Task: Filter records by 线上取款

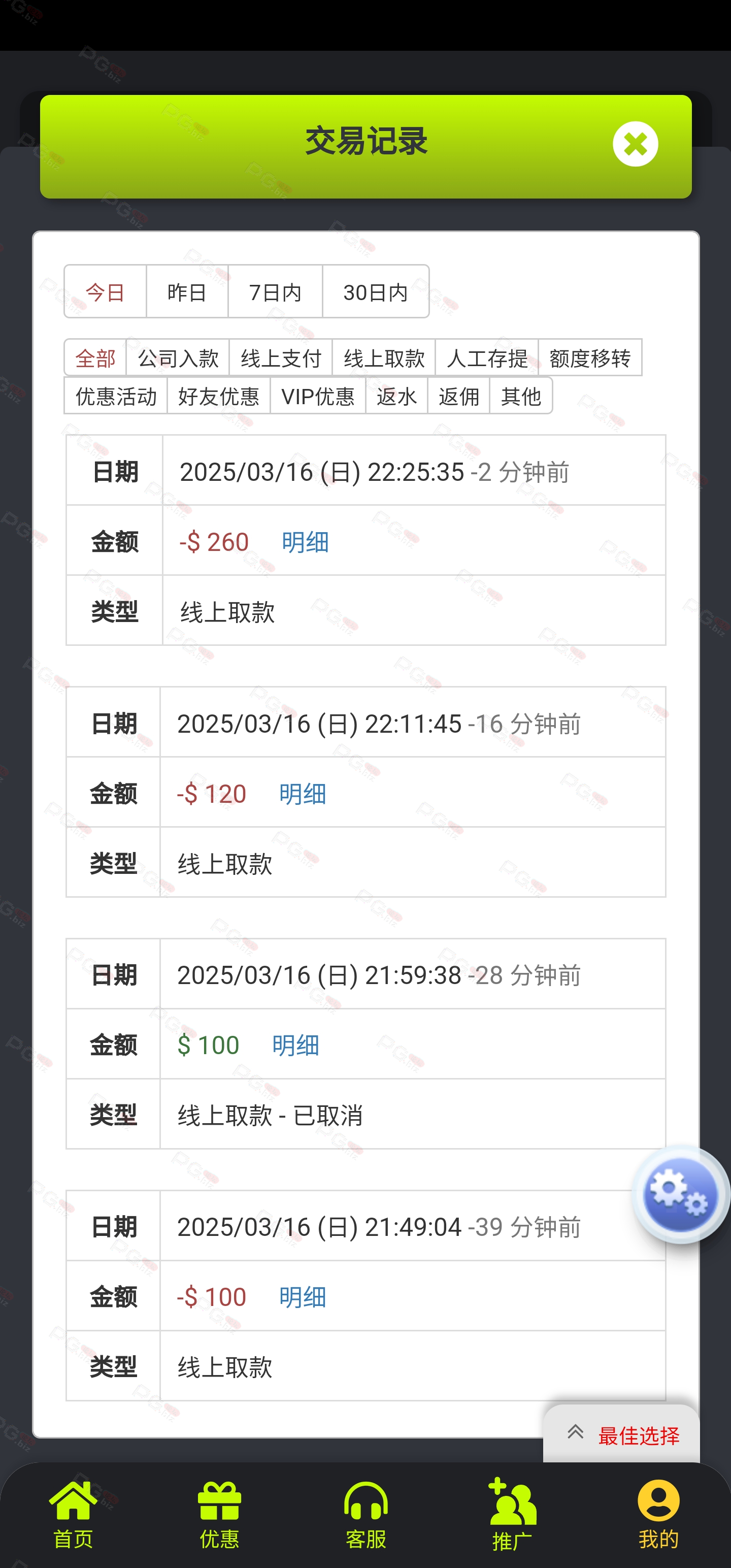Action: pyautogui.click(x=383, y=358)
